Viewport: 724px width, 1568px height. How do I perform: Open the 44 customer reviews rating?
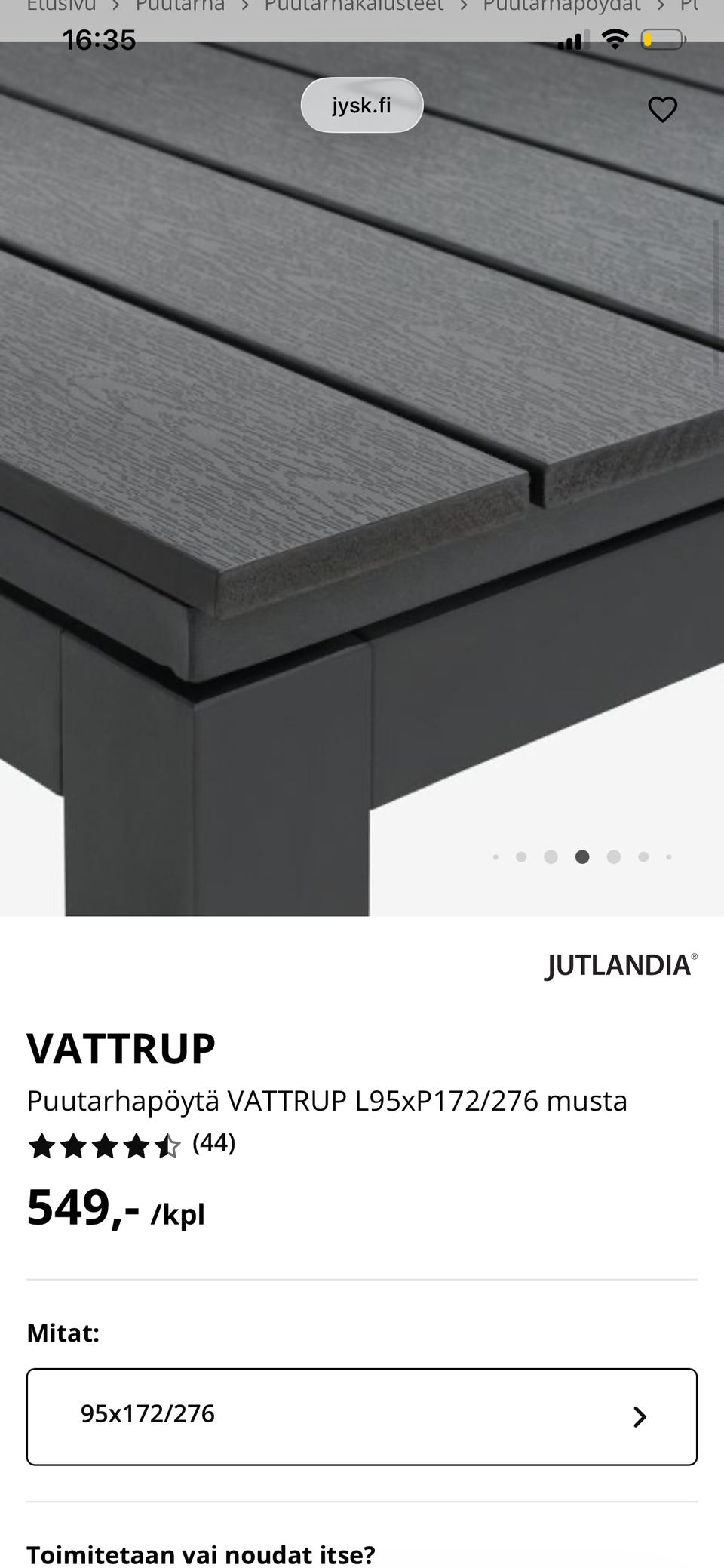131,1145
